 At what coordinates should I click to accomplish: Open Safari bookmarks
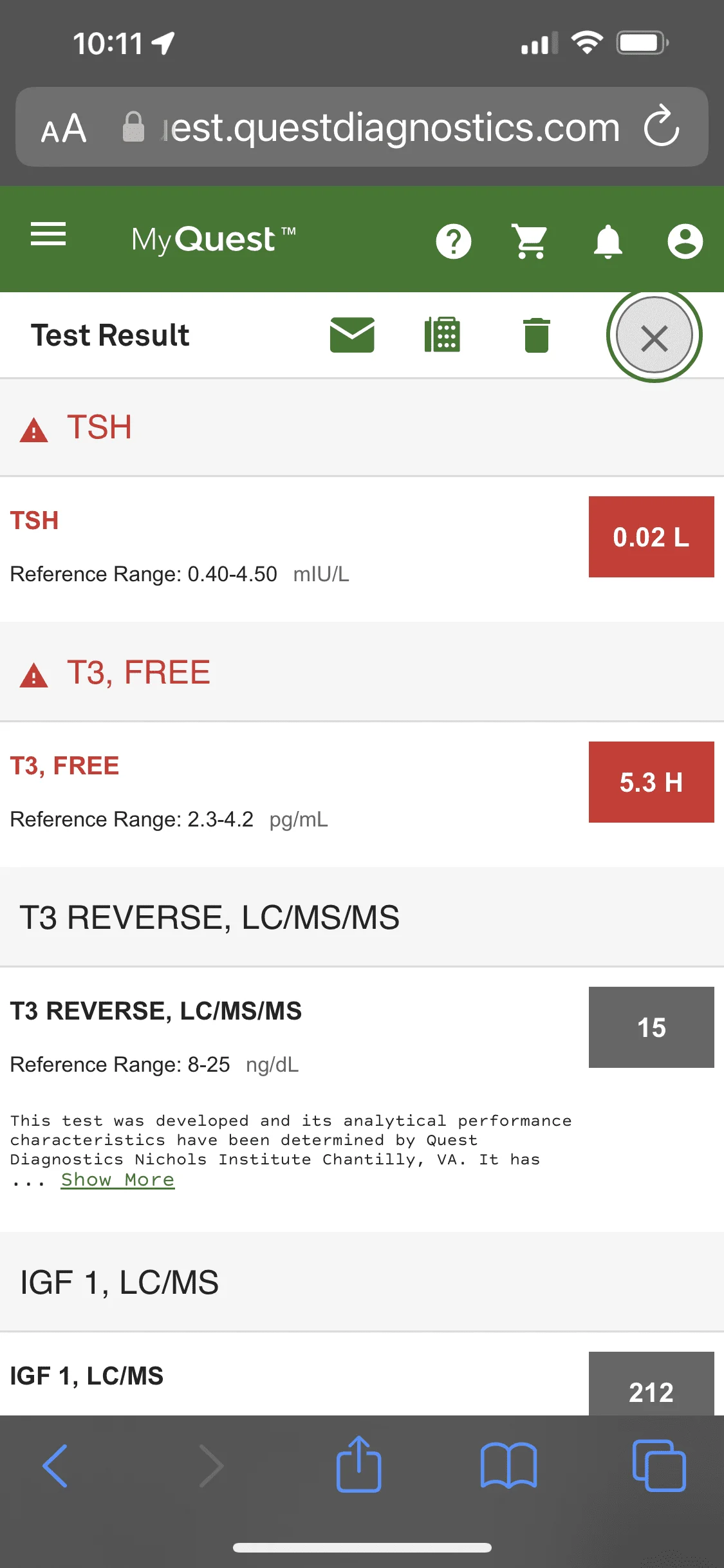pos(508,1466)
